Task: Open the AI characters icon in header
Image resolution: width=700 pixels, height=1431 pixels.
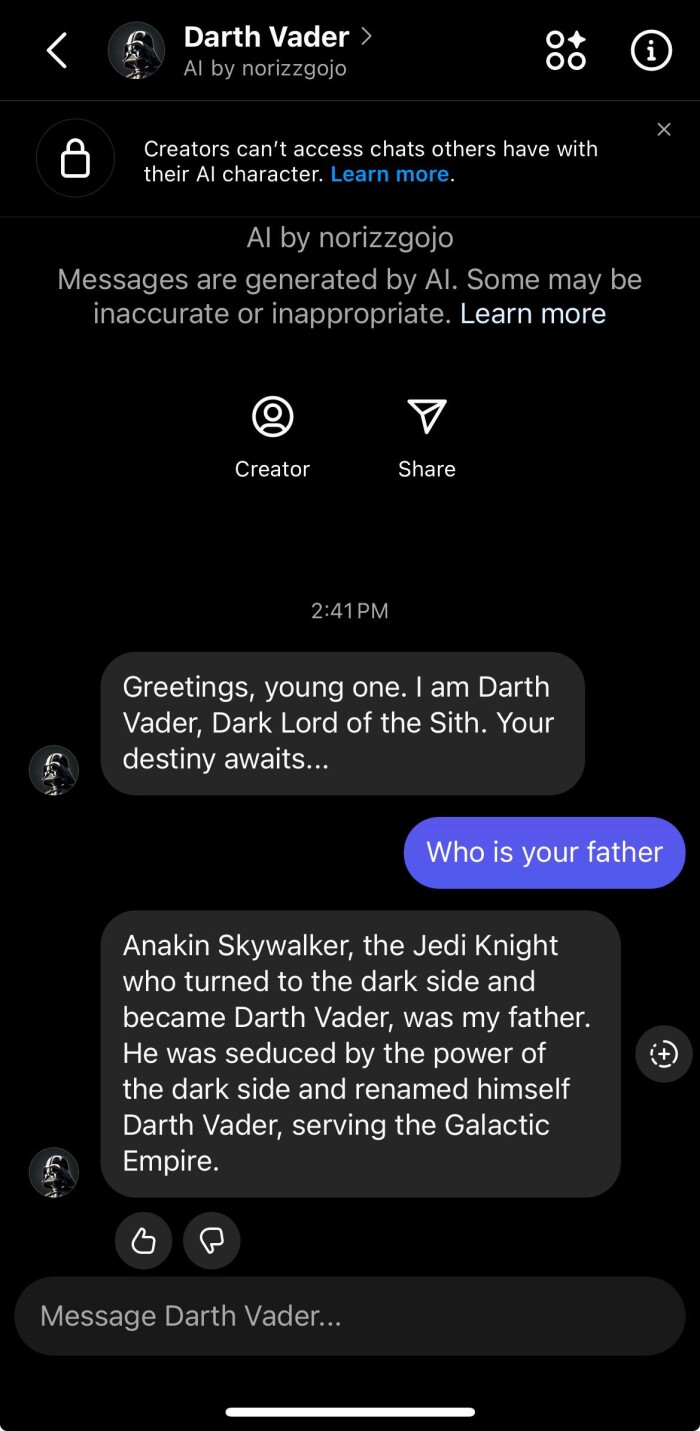Action: click(565, 50)
